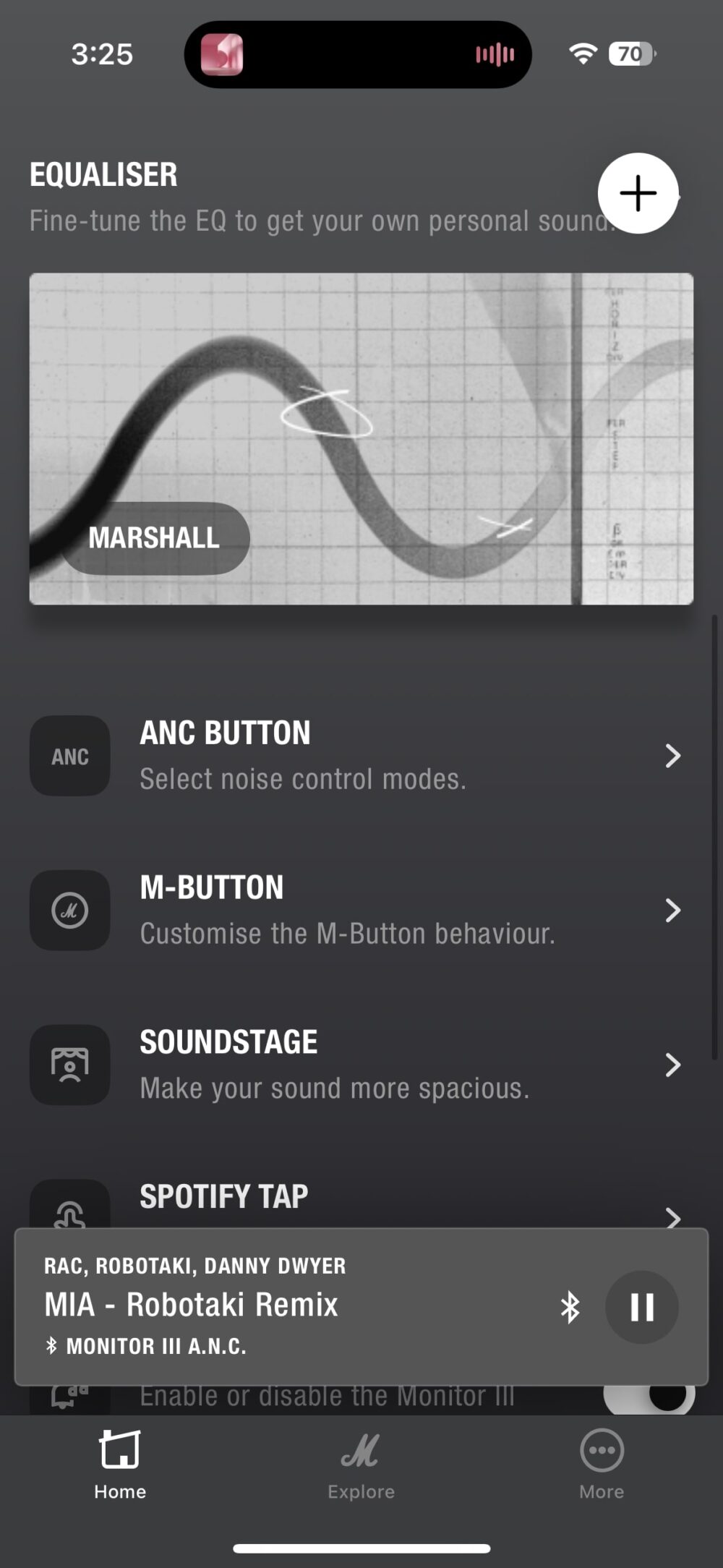Expand the Soundstage row chevron

672,1065
